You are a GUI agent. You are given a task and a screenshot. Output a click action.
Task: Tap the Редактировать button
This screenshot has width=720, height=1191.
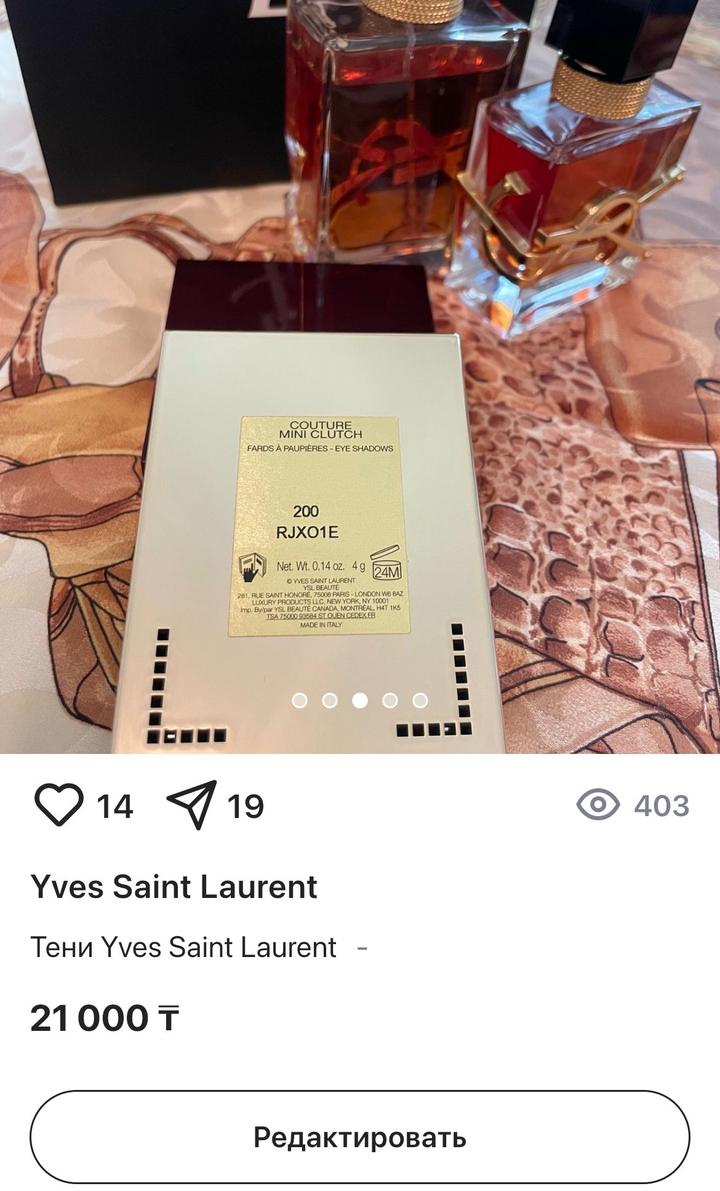(x=360, y=1137)
